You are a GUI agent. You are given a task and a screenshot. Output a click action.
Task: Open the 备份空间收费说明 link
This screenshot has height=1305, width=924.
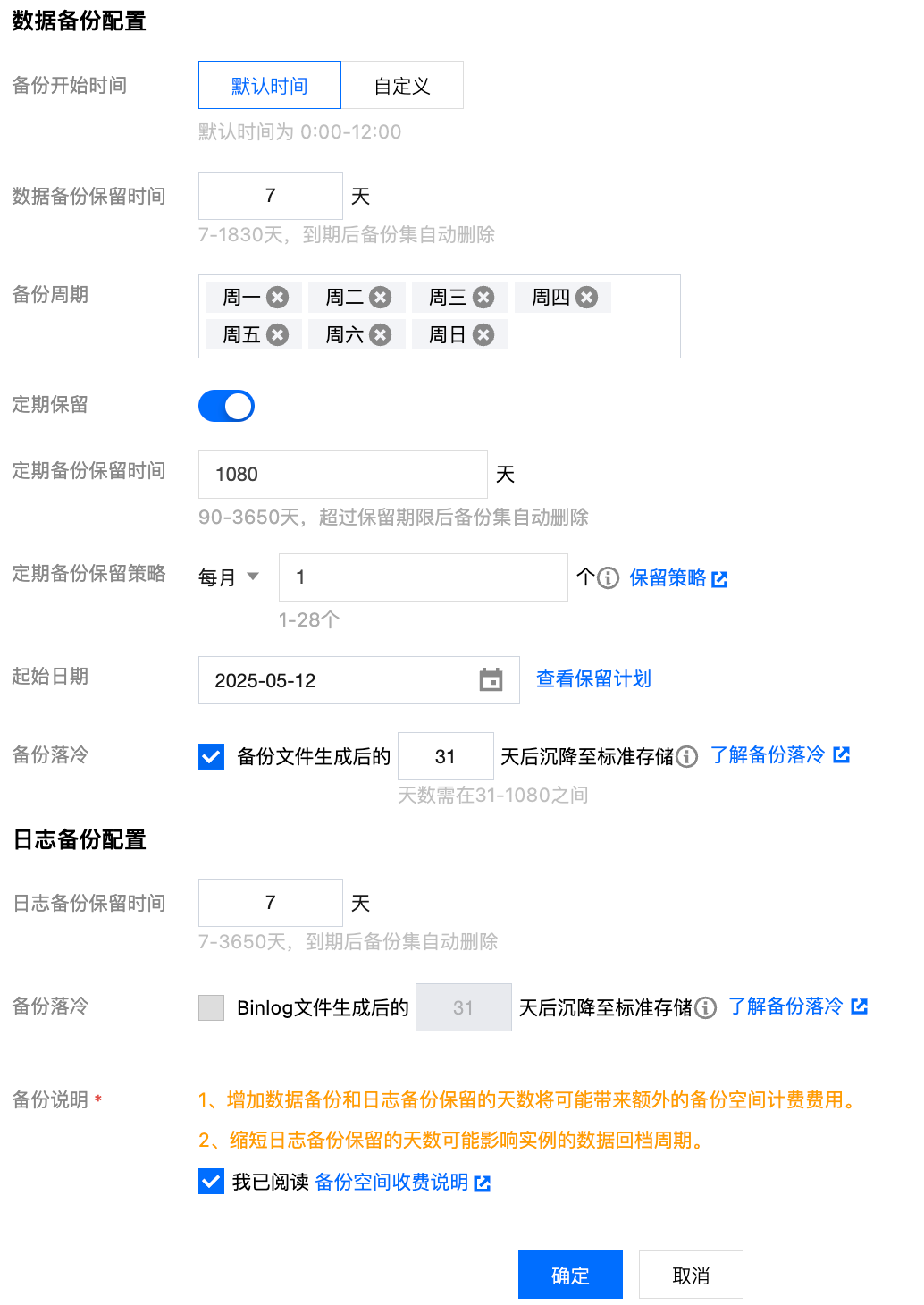[402, 1183]
